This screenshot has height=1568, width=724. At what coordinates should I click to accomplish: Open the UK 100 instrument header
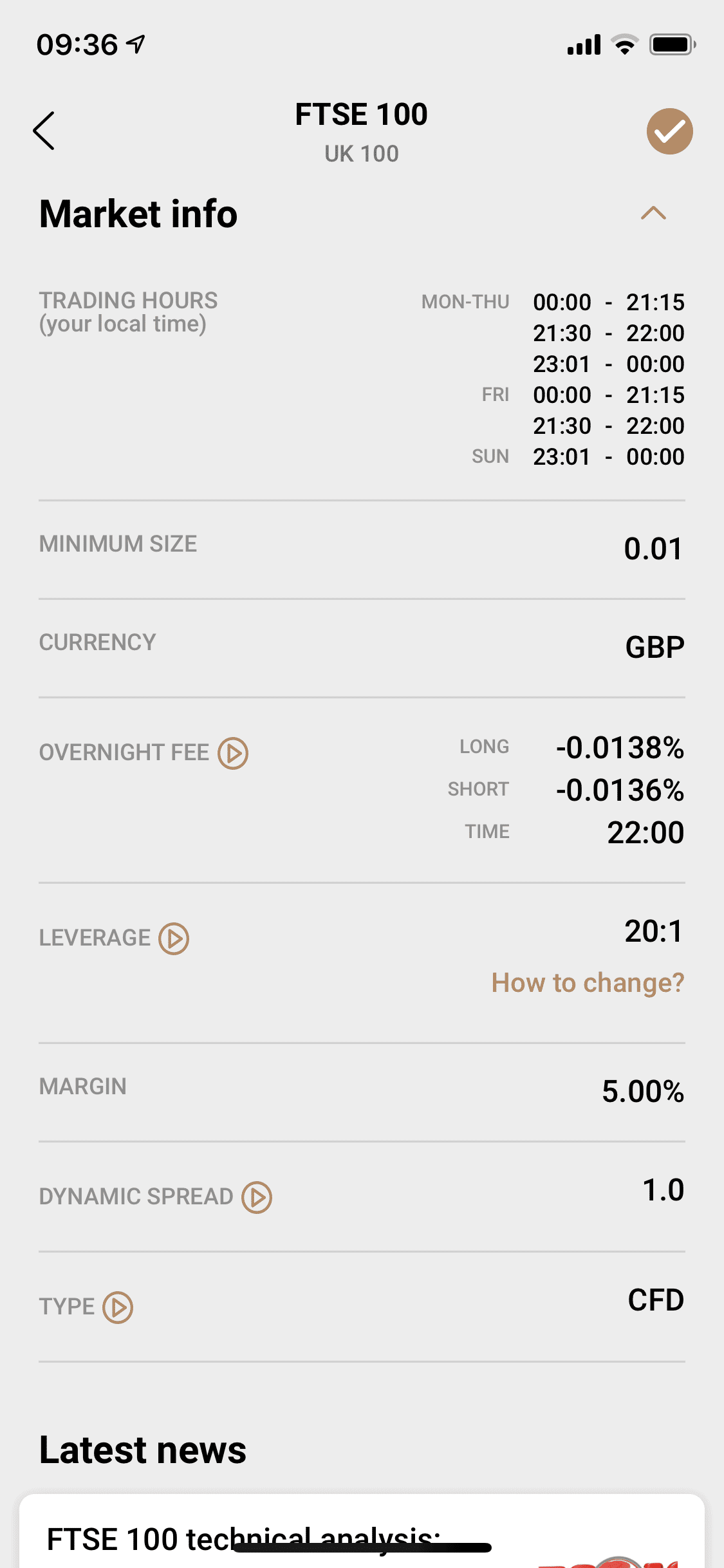coord(362,153)
